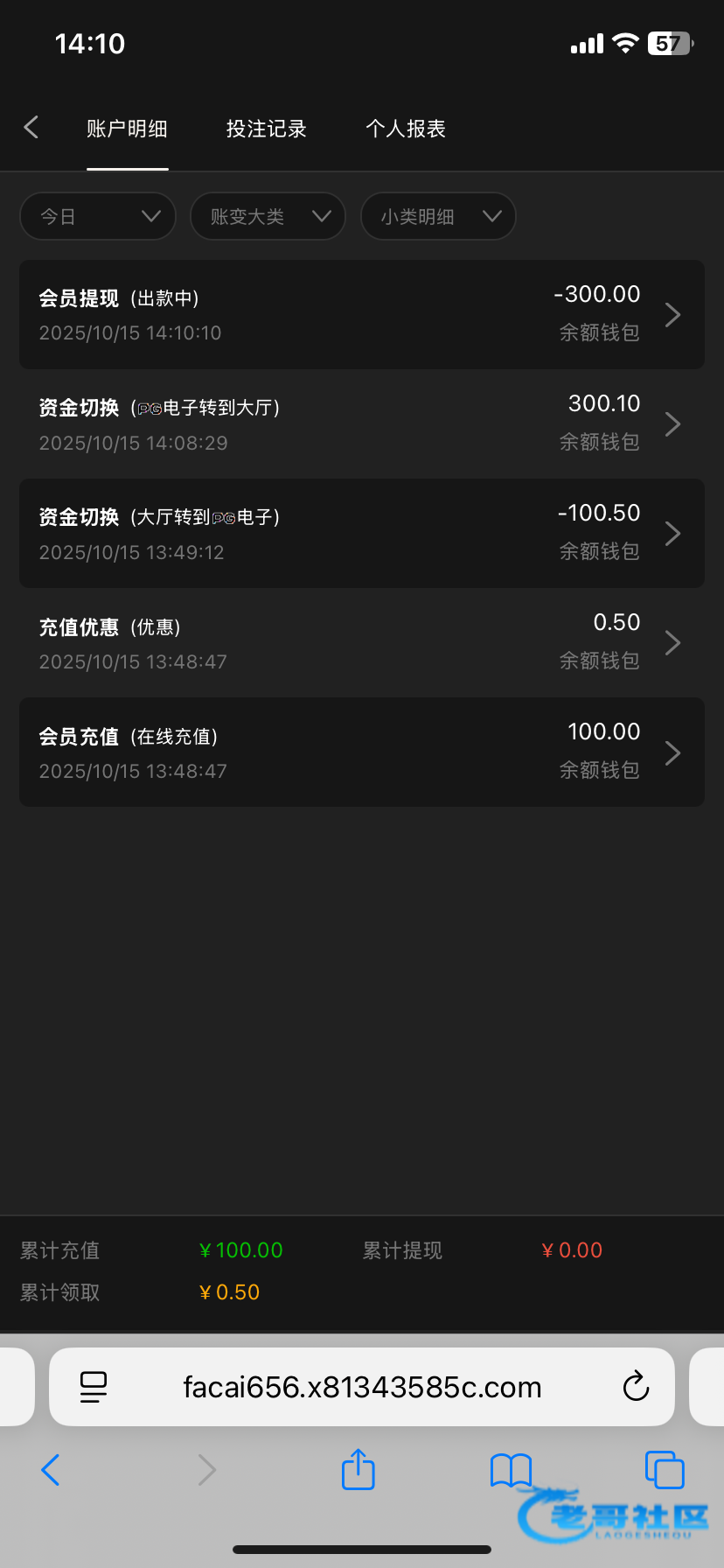Open the 会员提现 (出款中) record
Image resolution: width=724 pixels, height=1568 pixels.
[362, 314]
